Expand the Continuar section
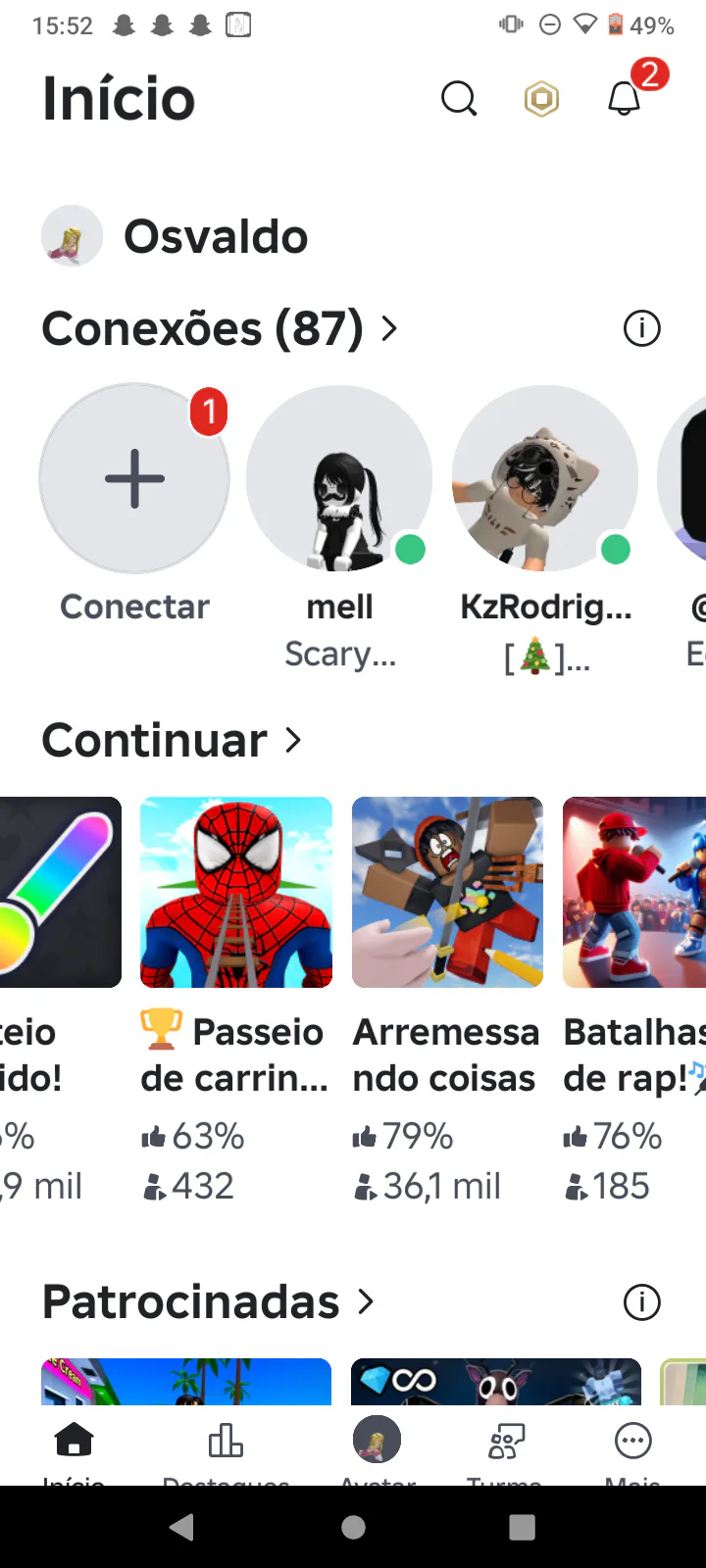Screen dimensions: 706x1568 click(172, 740)
